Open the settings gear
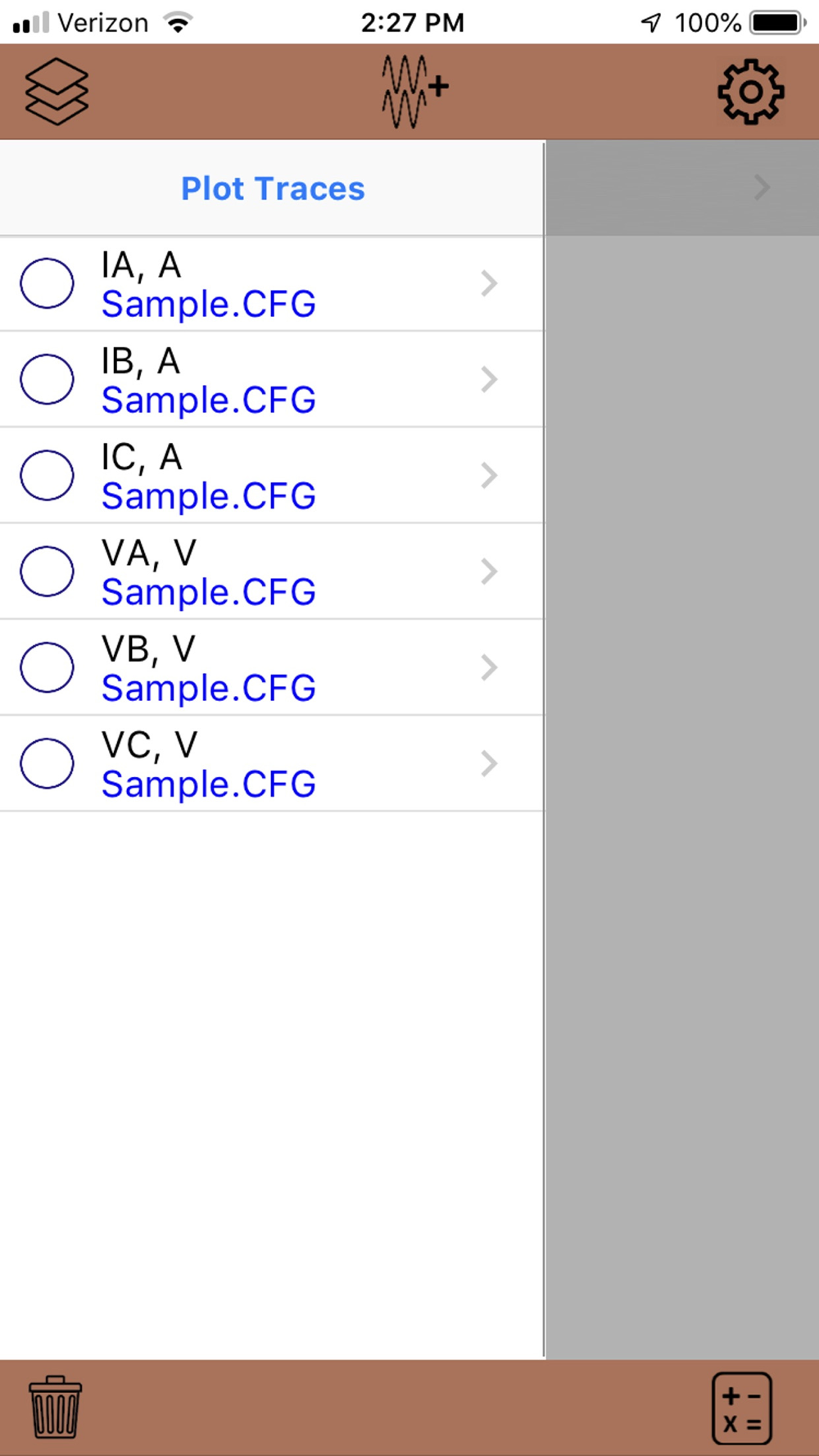This screenshot has width=819, height=1456. pyautogui.click(x=751, y=92)
